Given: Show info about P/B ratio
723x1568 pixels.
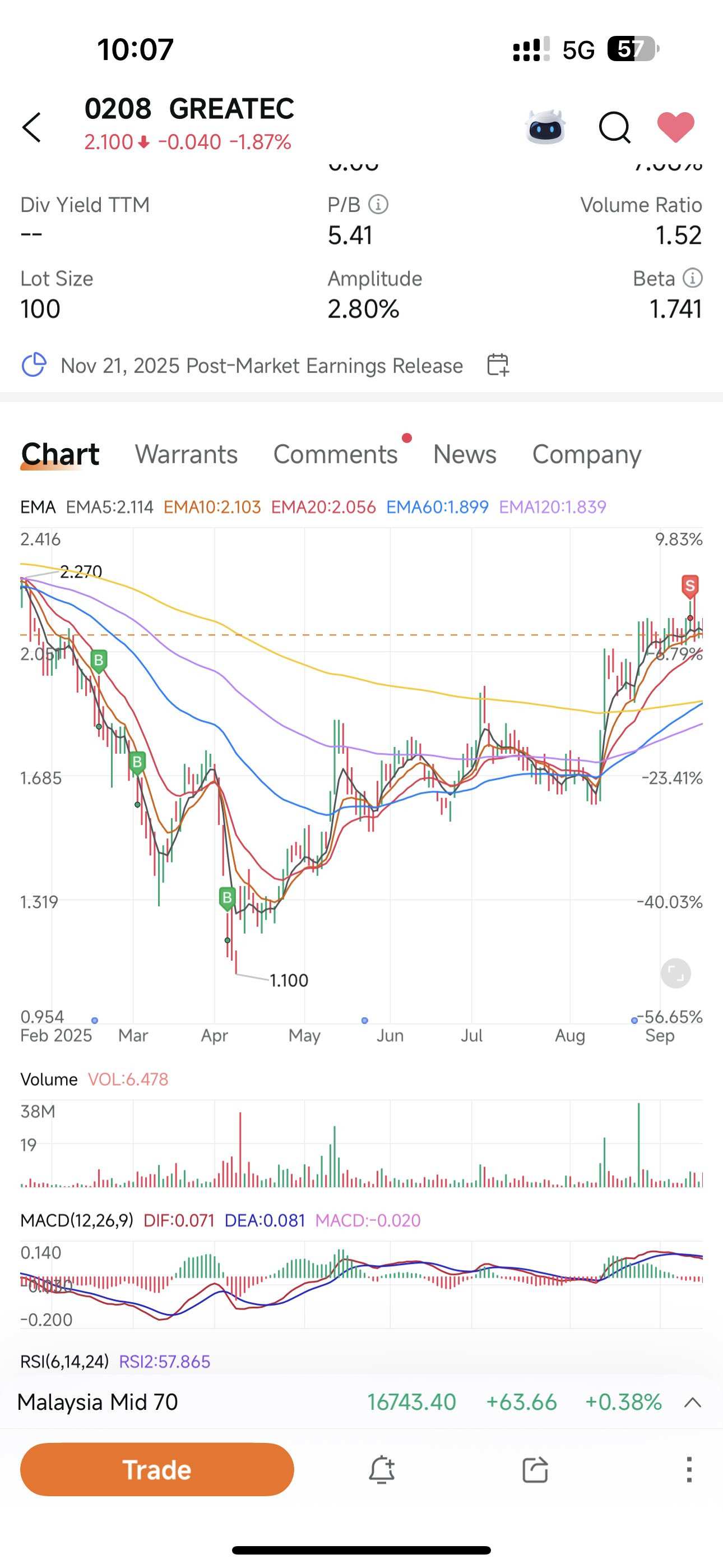Looking at the screenshot, I should [x=378, y=205].
